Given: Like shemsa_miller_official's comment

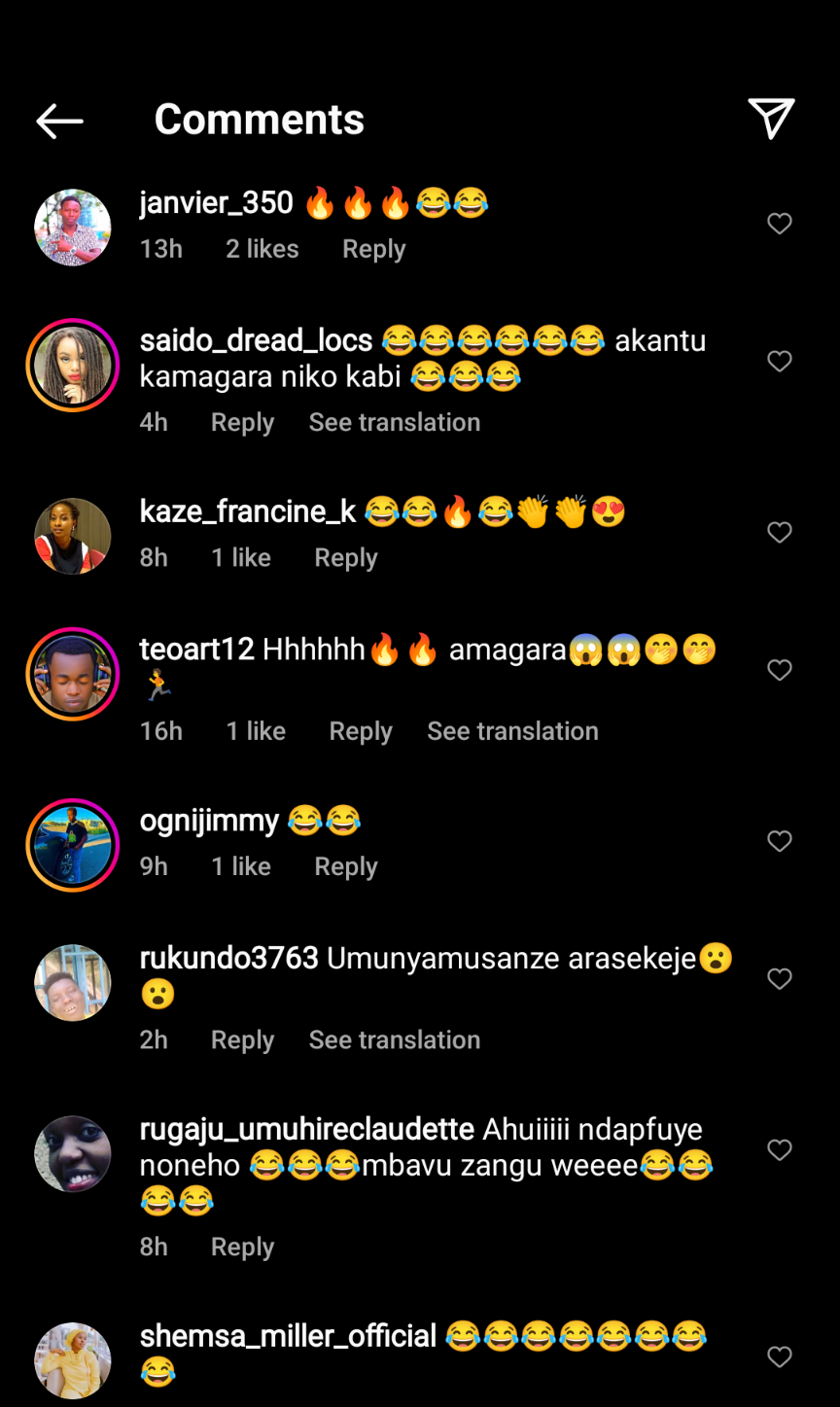Looking at the screenshot, I should [780, 1356].
